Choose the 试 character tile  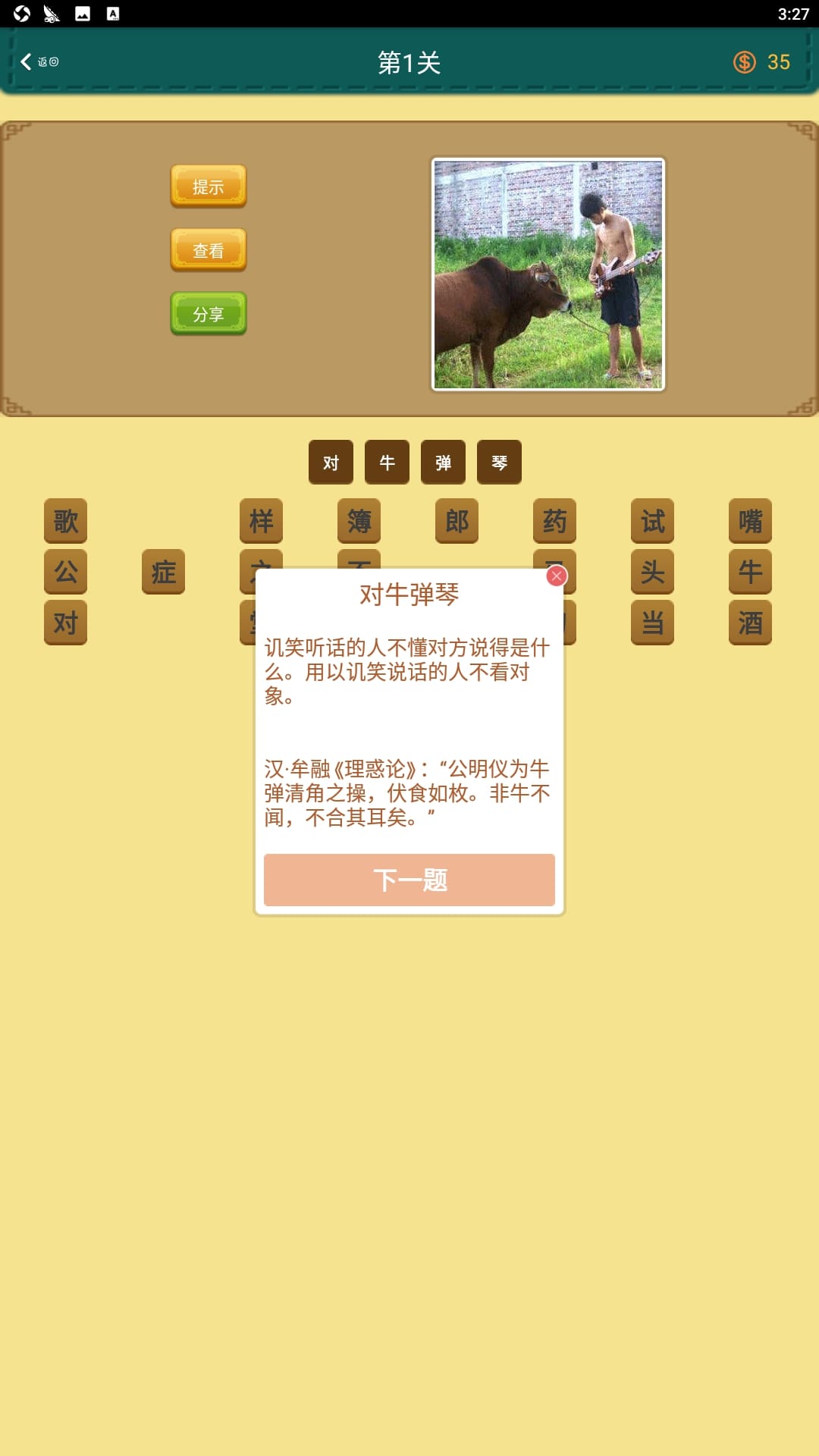click(x=653, y=521)
